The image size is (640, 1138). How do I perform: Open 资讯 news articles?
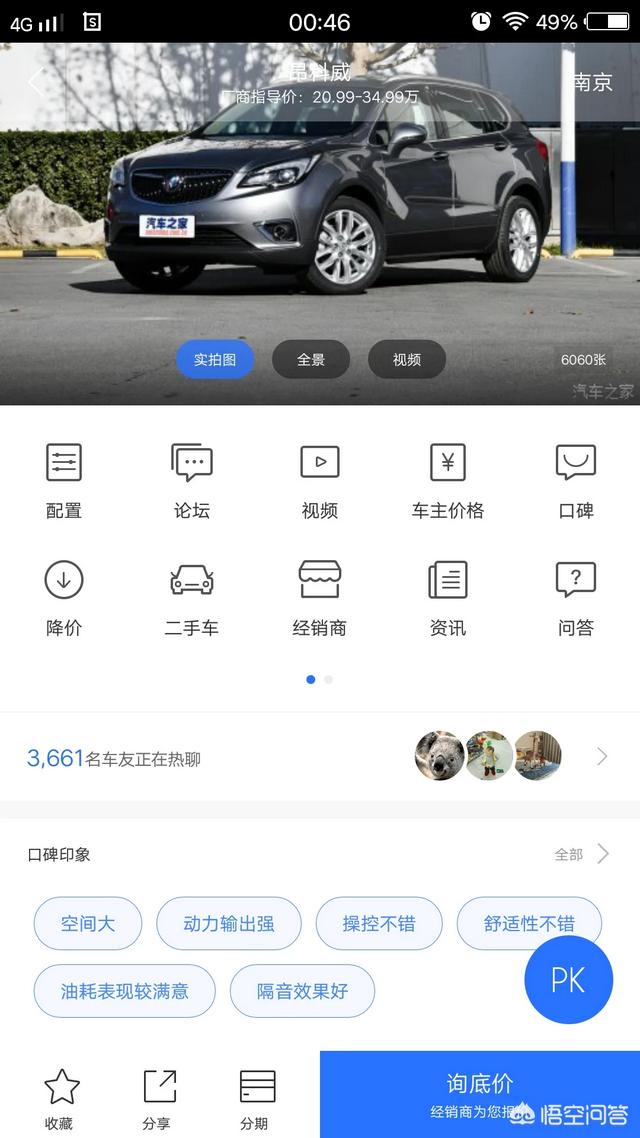(x=447, y=598)
